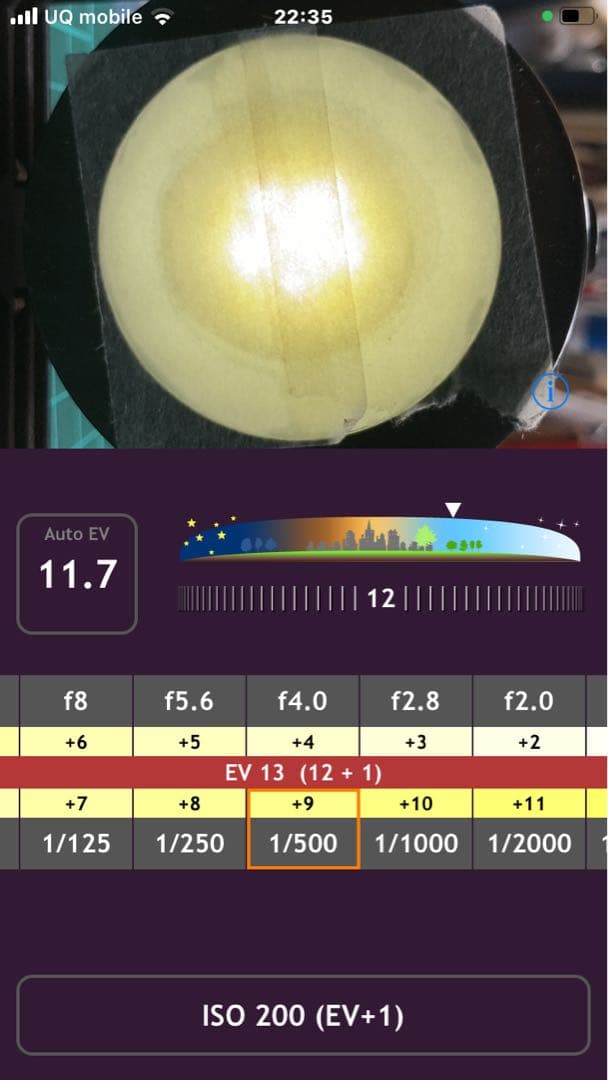The width and height of the screenshot is (608, 1080).
Task: Choose f2.8 aperture value
Action: (415, 701)
